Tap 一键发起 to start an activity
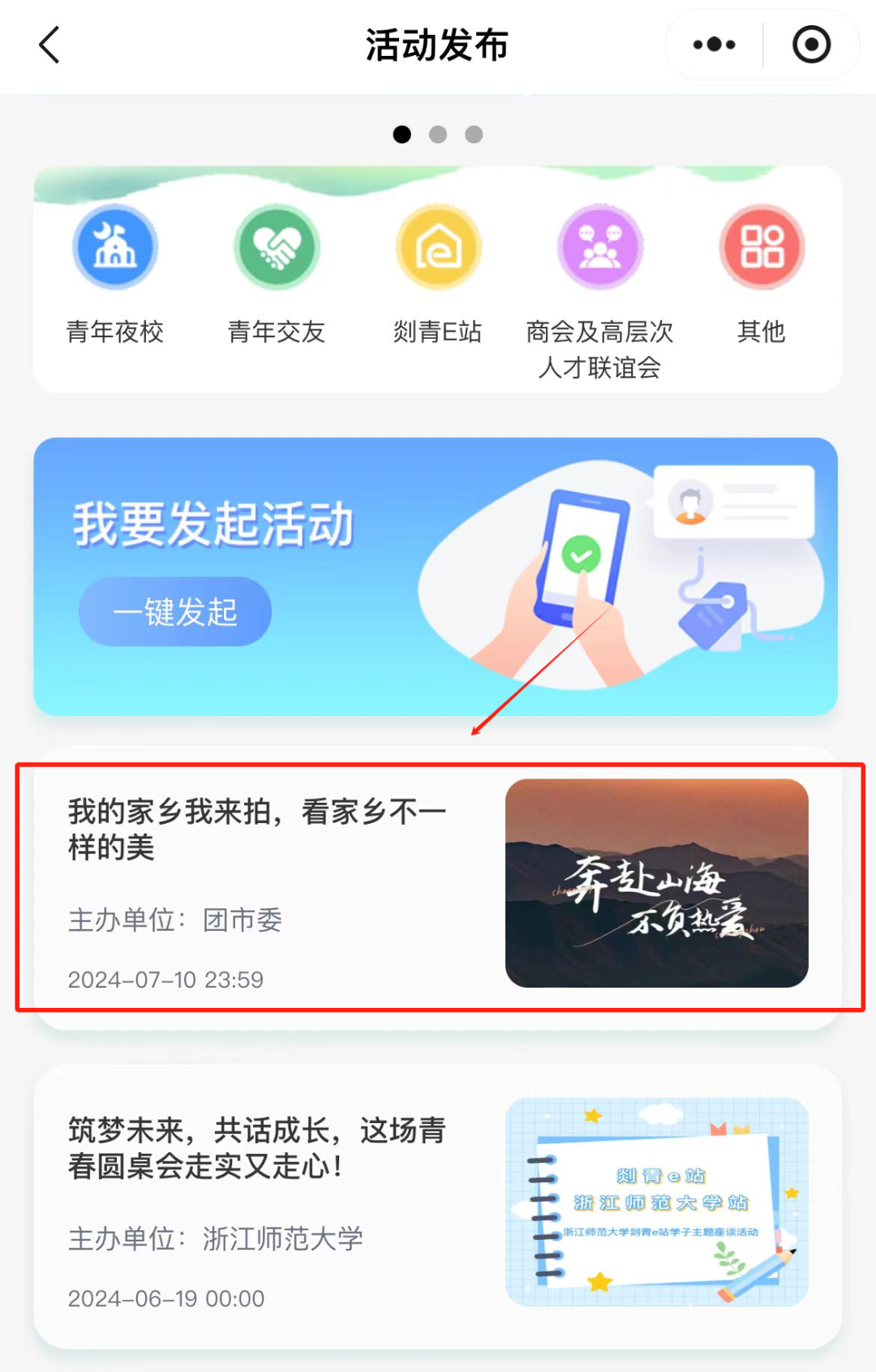Image resolution: width=876 pixels, height=1372 pixels. (175, 612)
